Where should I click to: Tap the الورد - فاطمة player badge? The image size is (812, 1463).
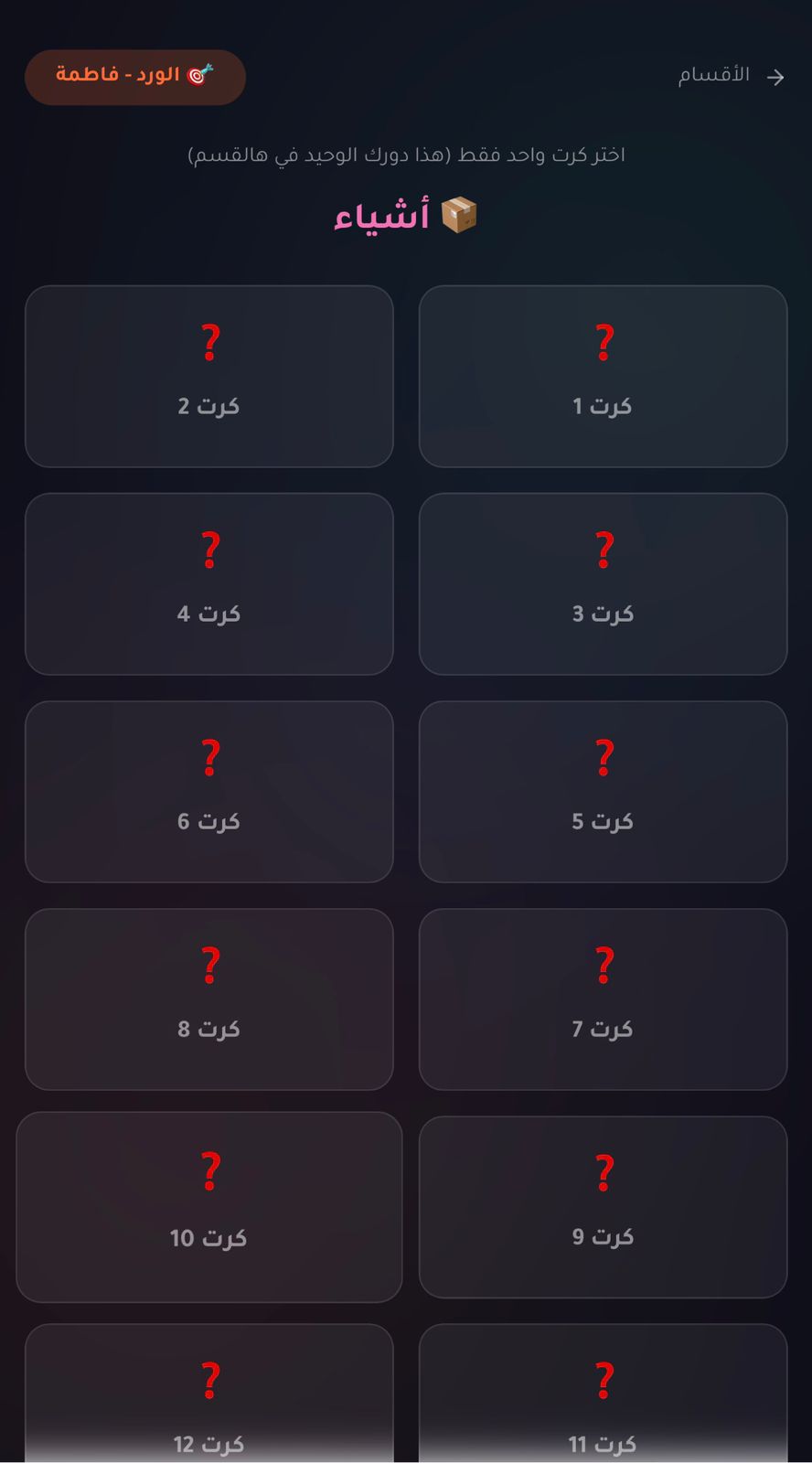coord(134,77)
